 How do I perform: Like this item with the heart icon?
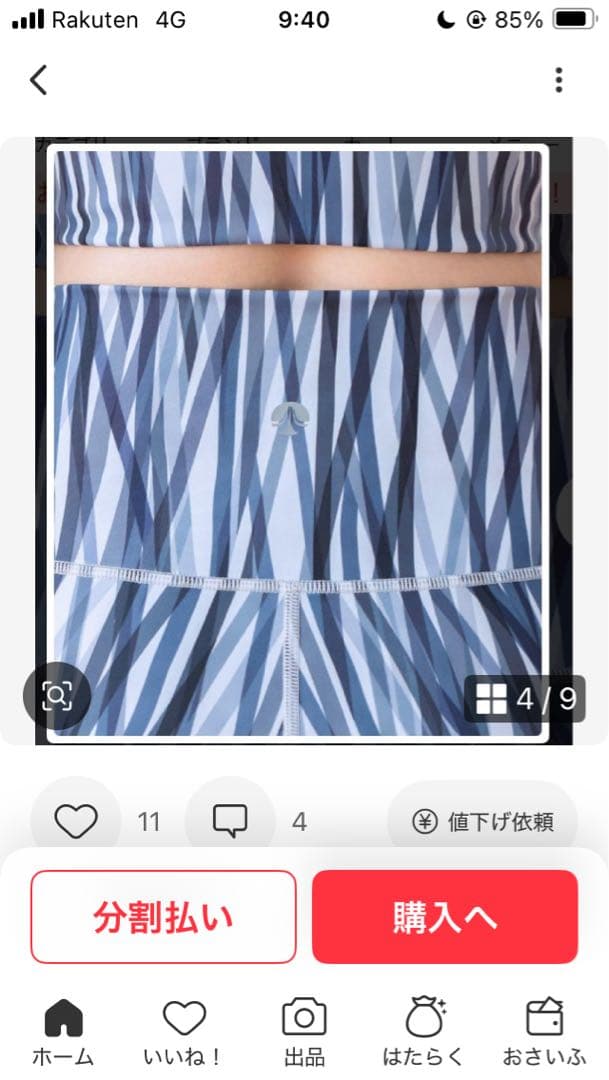click(75, 822)
